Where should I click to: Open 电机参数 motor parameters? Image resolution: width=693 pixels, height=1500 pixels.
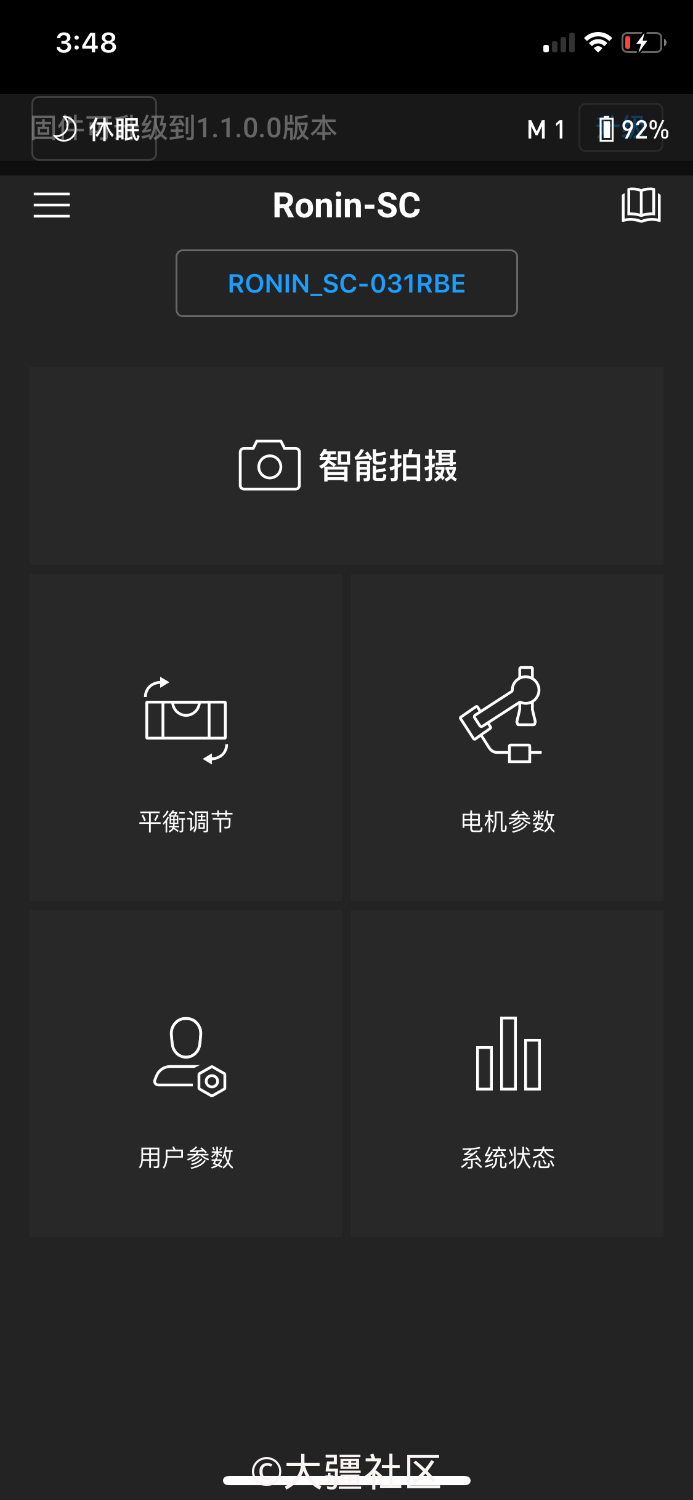[507, 738]
